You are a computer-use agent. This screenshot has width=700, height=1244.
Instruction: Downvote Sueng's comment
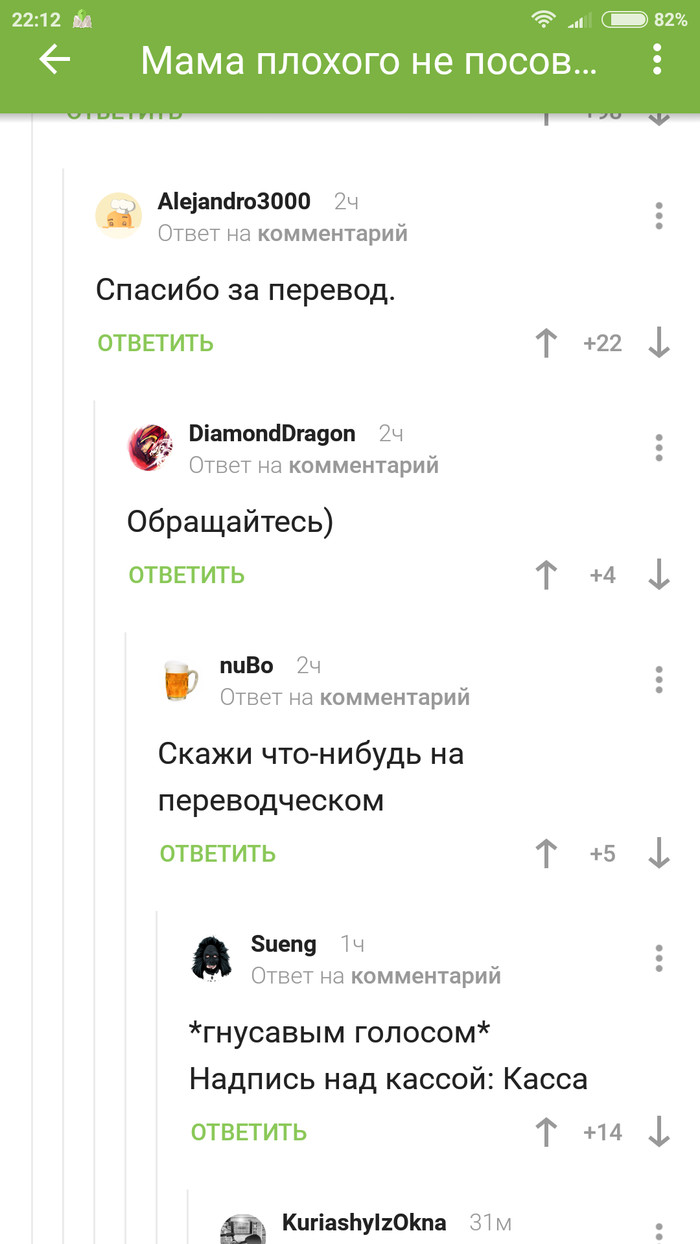tap(658, 1132)
